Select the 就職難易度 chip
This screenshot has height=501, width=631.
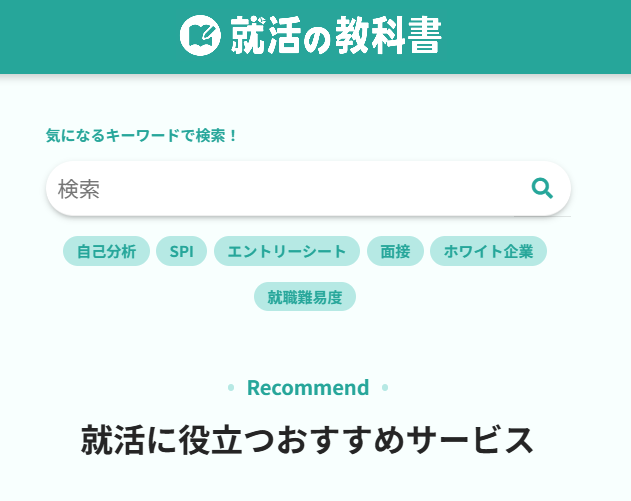pyautogui.click(x=305, y=297)
